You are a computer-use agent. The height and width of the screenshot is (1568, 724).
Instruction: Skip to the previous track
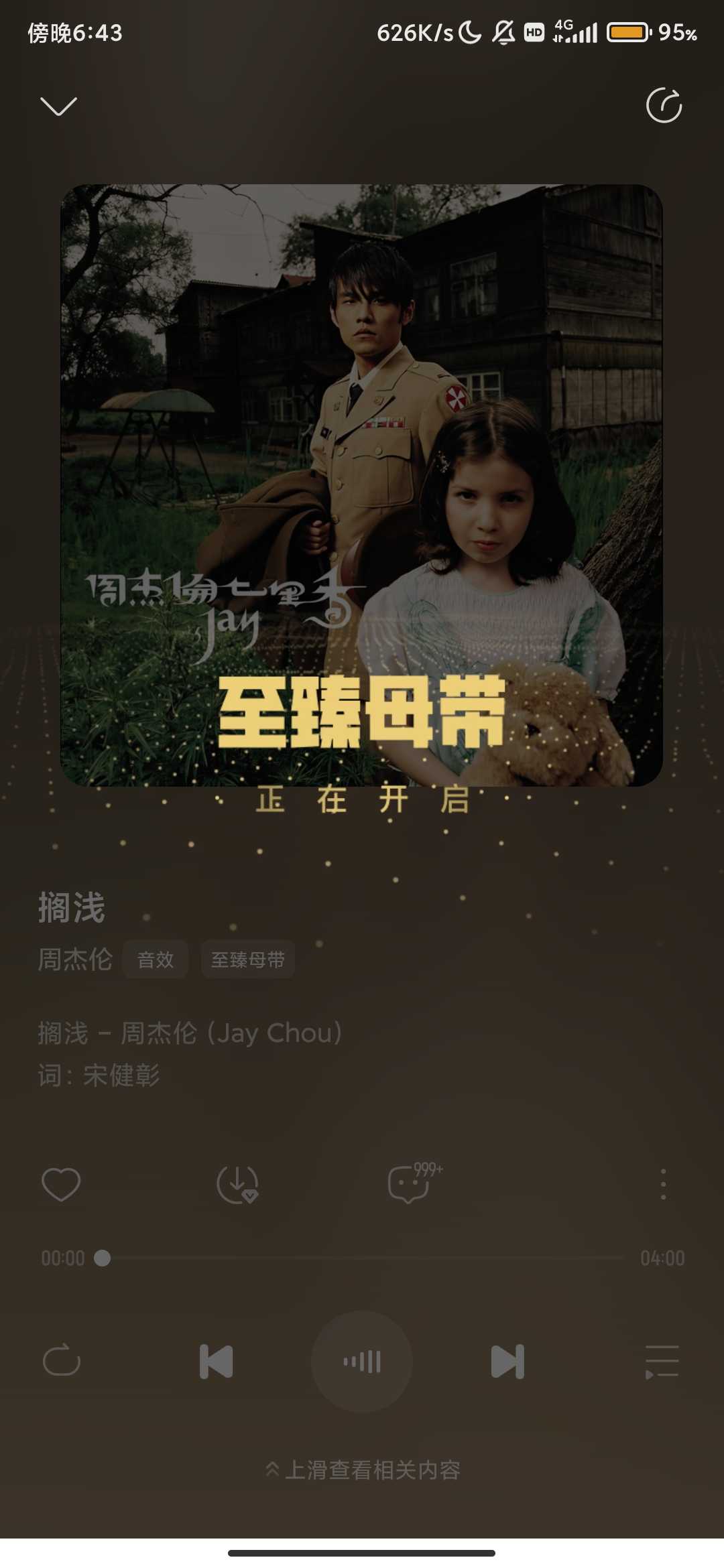[216, 1361]
